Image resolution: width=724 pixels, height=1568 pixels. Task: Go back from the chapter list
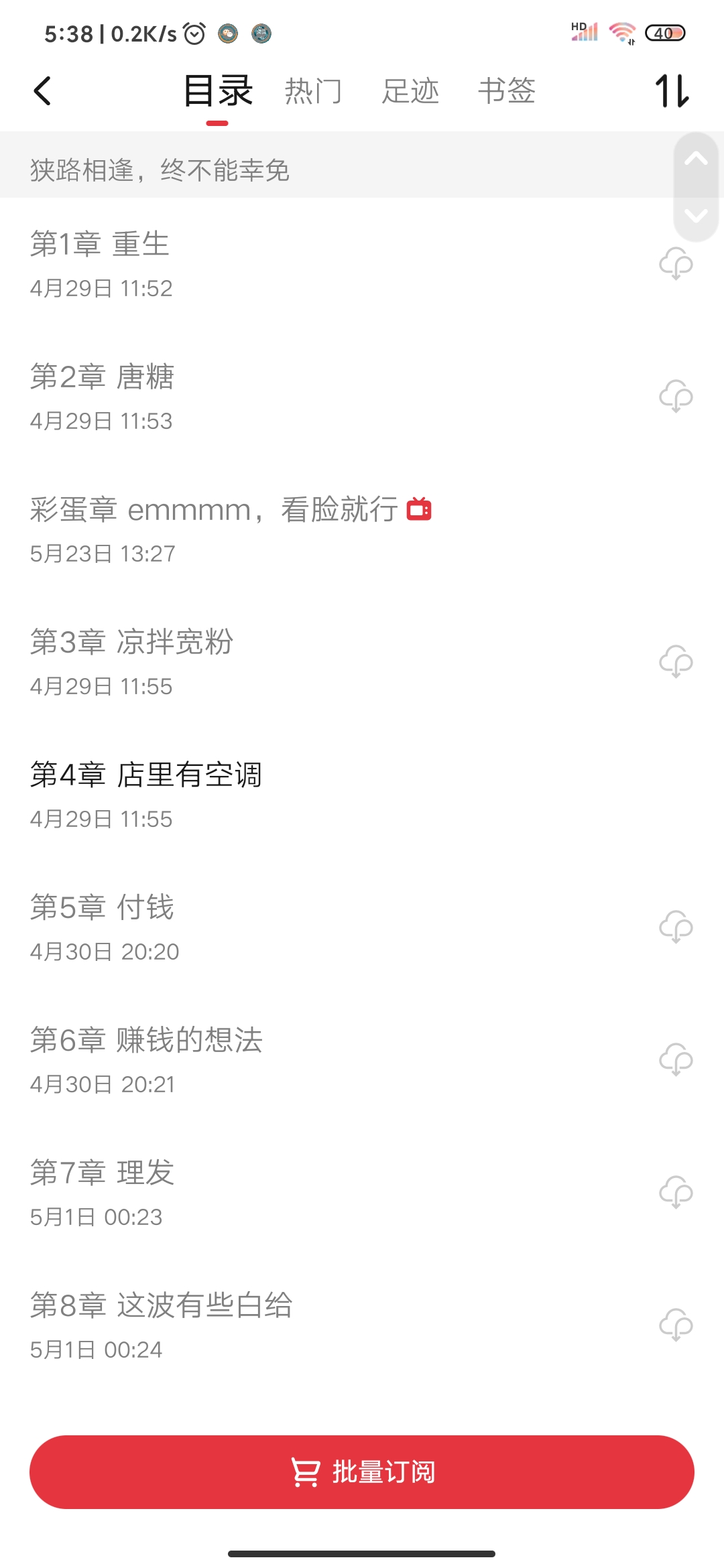tap(42, 91)
